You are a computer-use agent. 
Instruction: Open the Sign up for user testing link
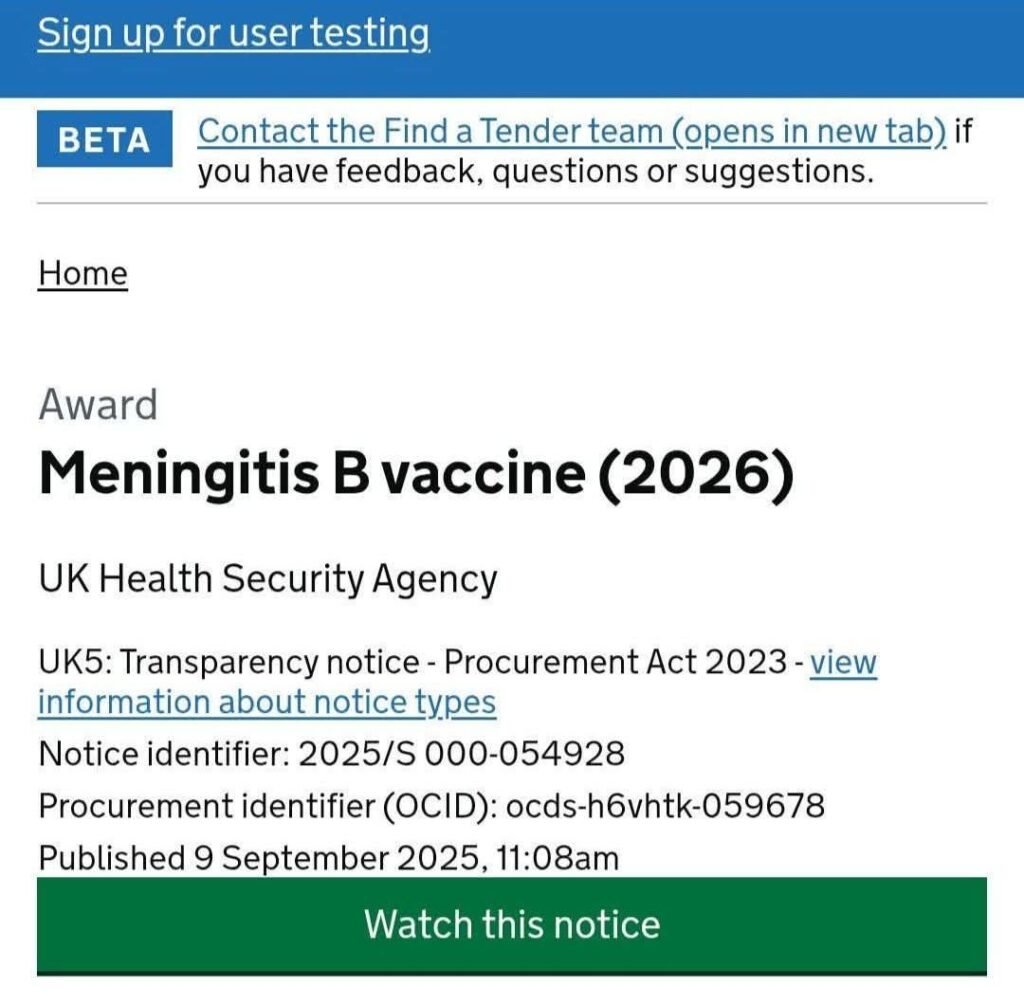click(x=233, y=34)
